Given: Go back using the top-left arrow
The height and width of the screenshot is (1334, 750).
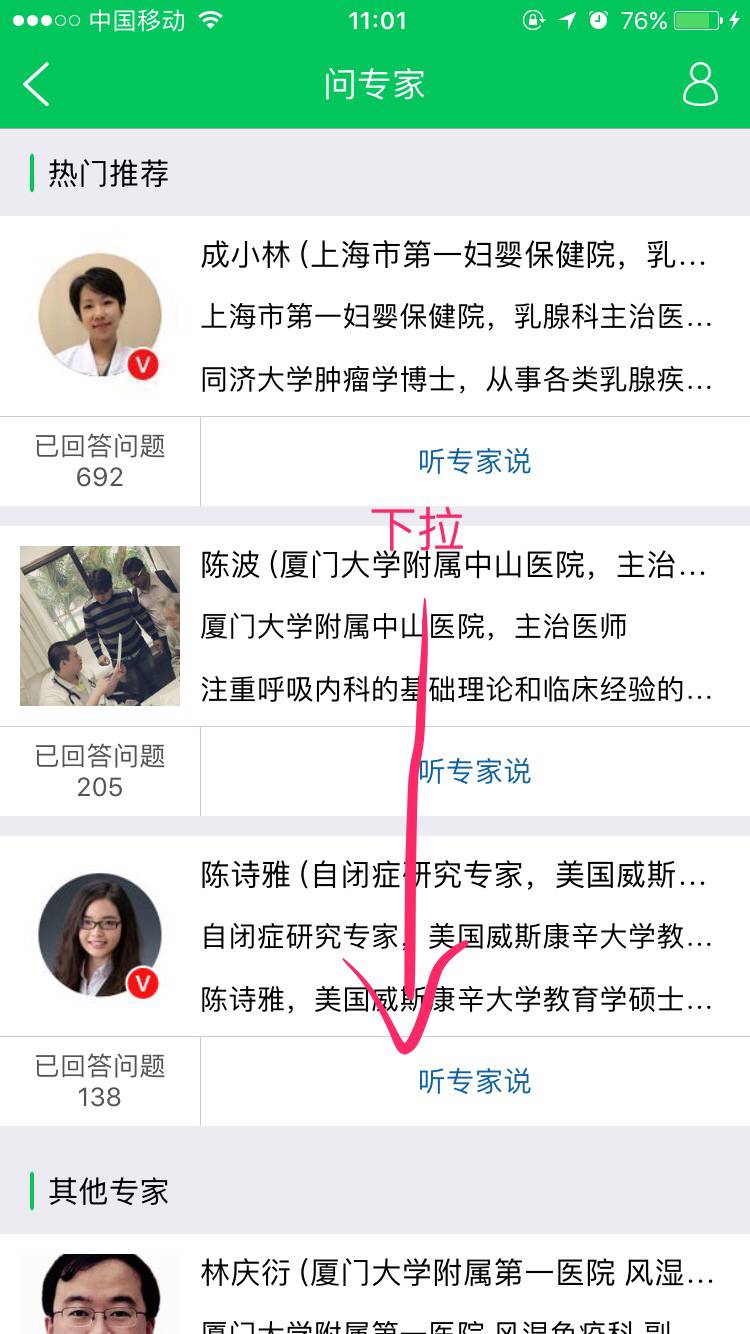Looking at the screenshot, I should point(37,84).
